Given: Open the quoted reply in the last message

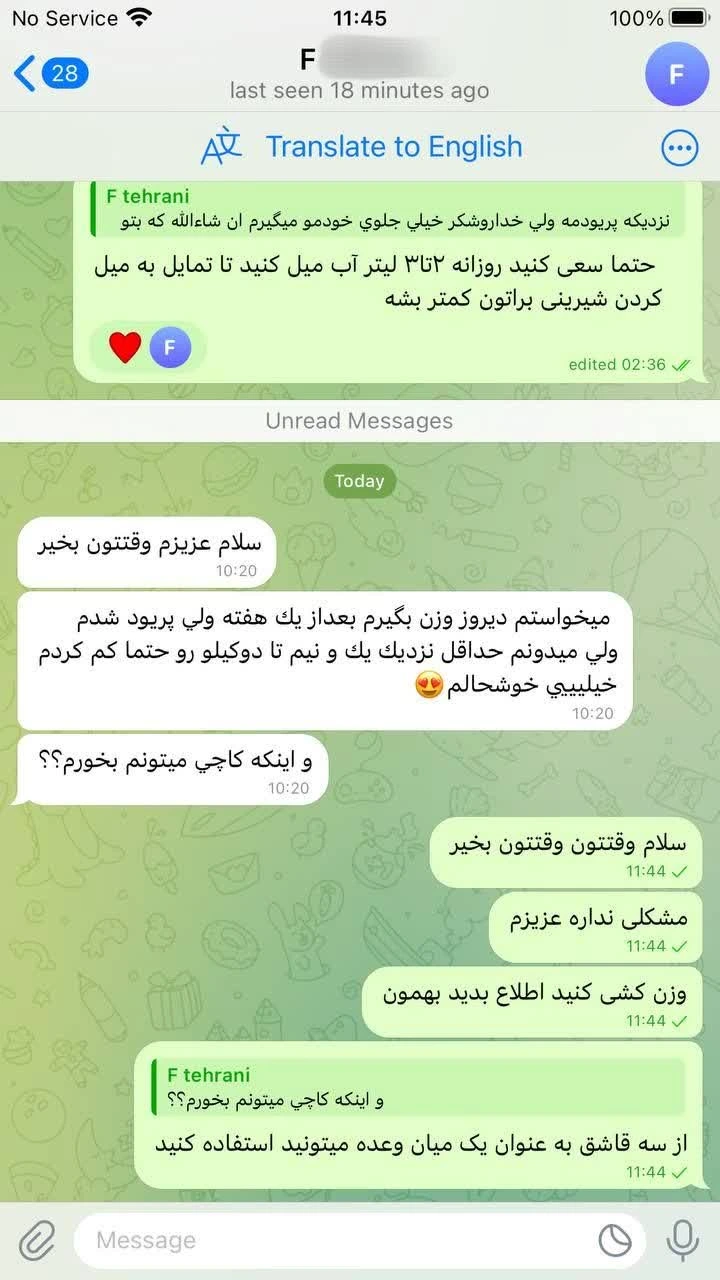Looking at the screenshot, I should tap(418, 1087).
